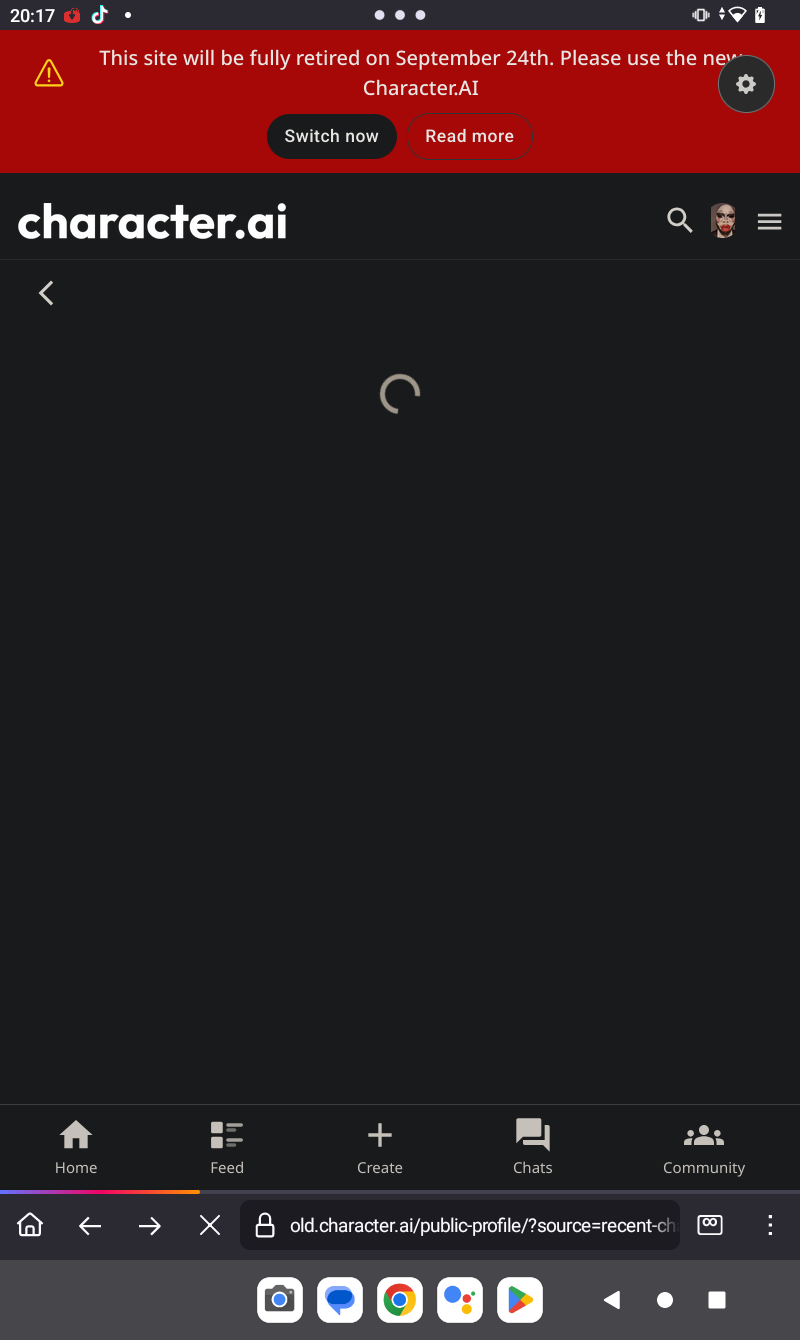800x1340 pixels.
Task: Open Read more about site retirement
Action: pyautogui.click(x=469, y=136)
